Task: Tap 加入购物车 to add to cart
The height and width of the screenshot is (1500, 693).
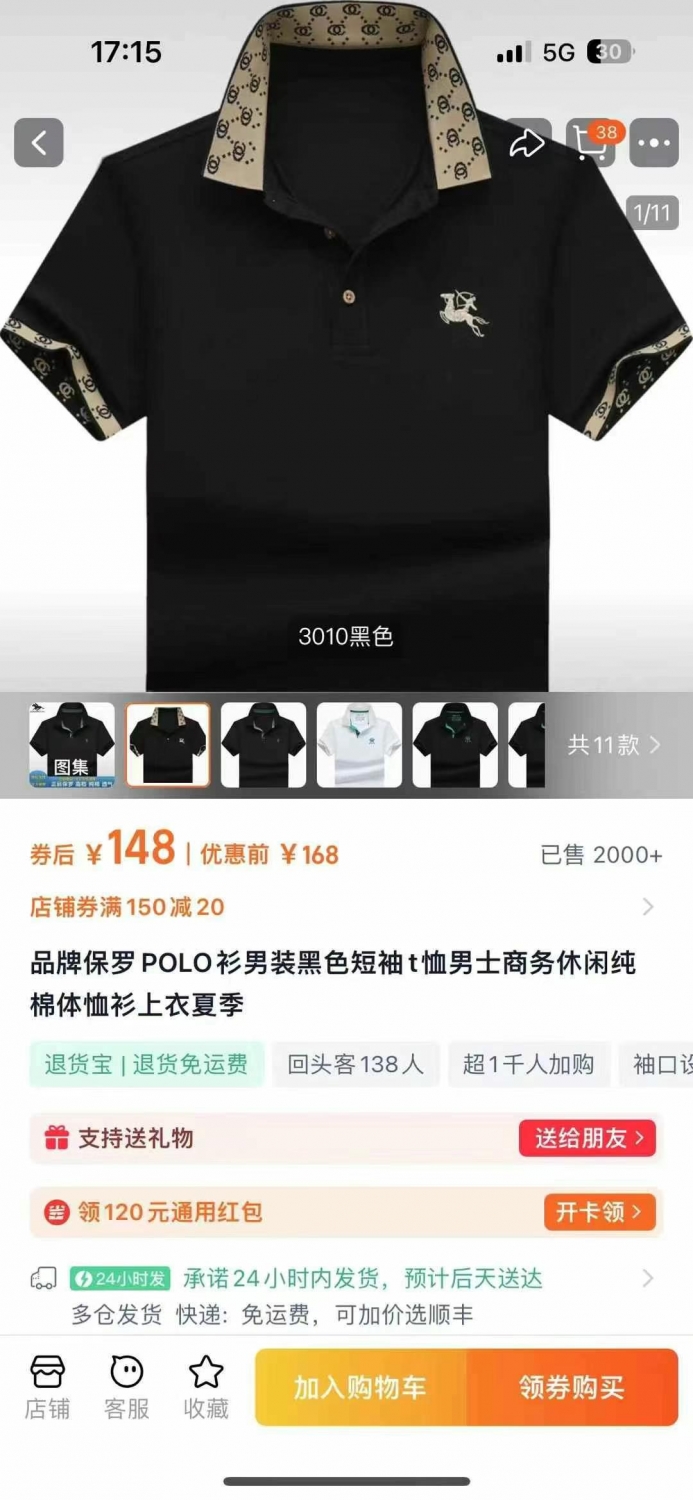Action: pos(361,1387)
